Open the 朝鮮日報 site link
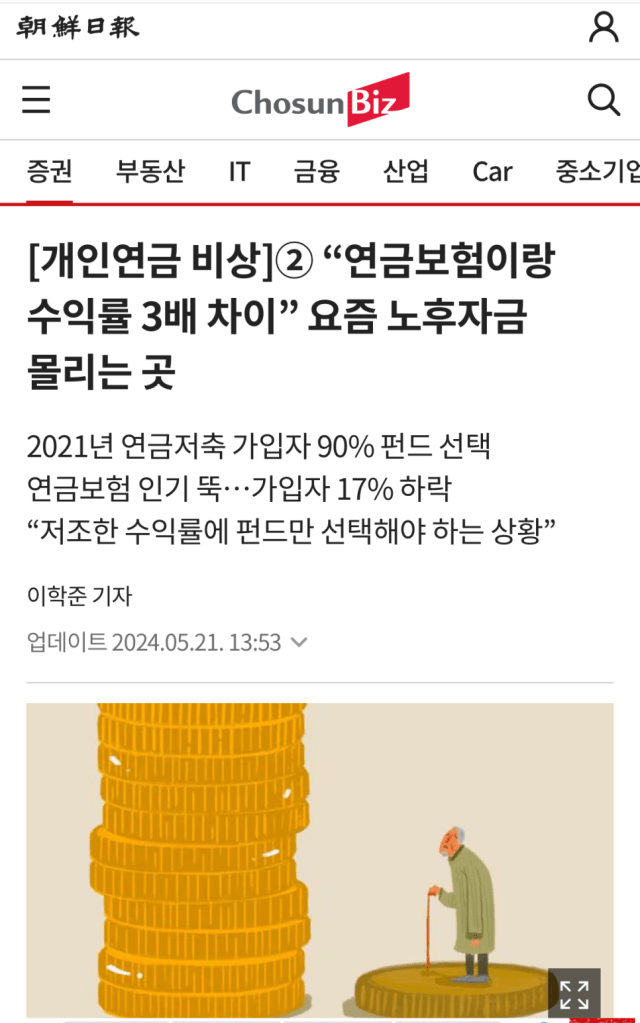The height and width of the screenshot is (1023, 640). pos(77,27)
